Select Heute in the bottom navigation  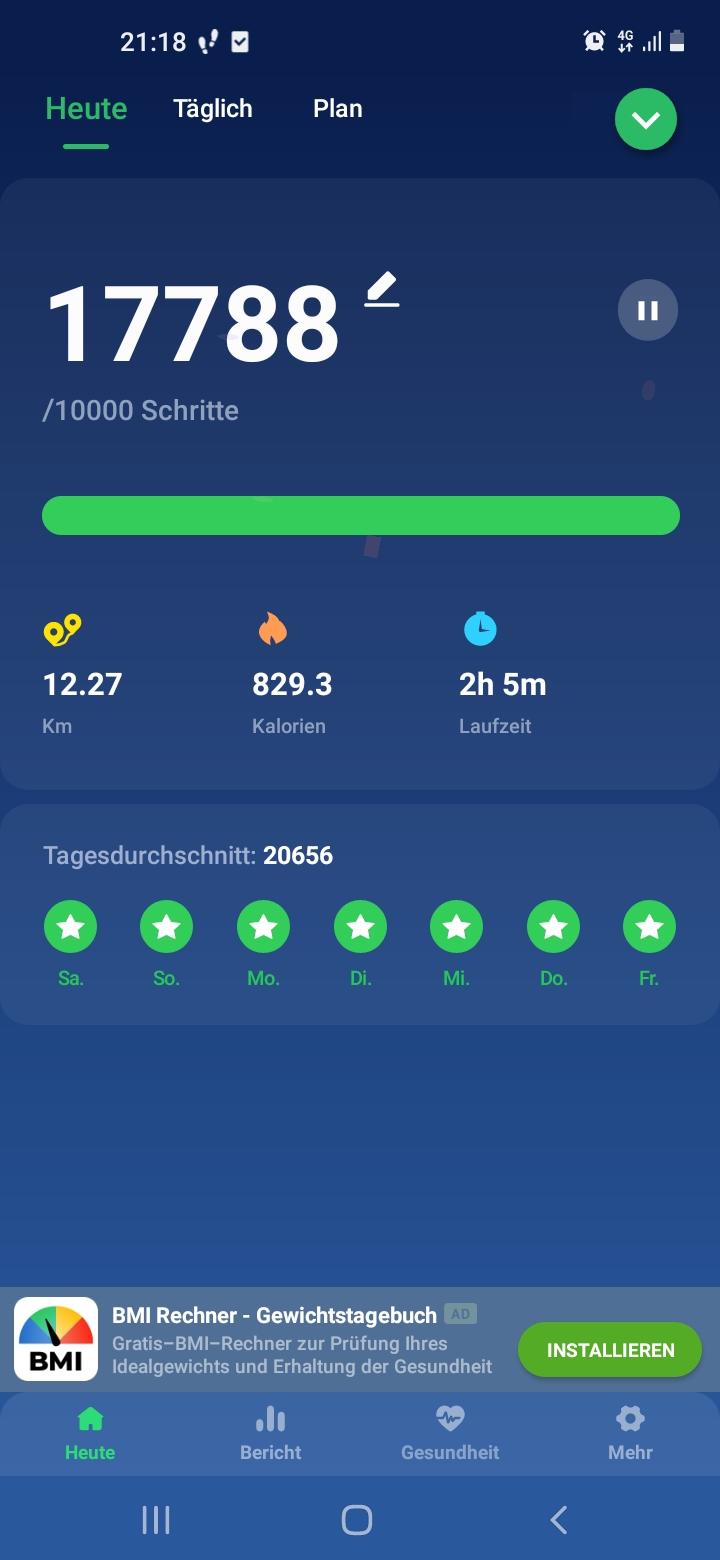click(x=90, y=1433)
